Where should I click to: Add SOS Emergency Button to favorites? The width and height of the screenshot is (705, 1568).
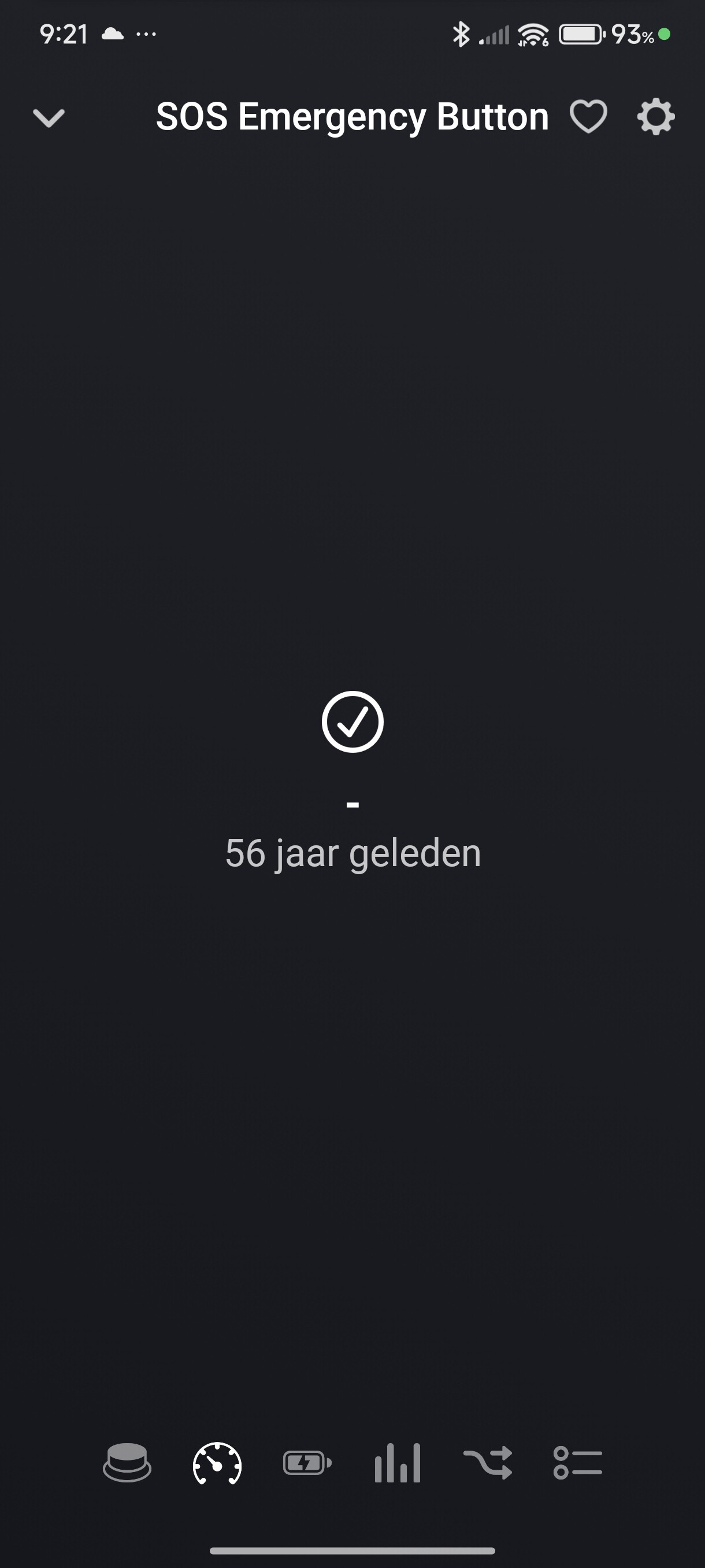(588, 116)
